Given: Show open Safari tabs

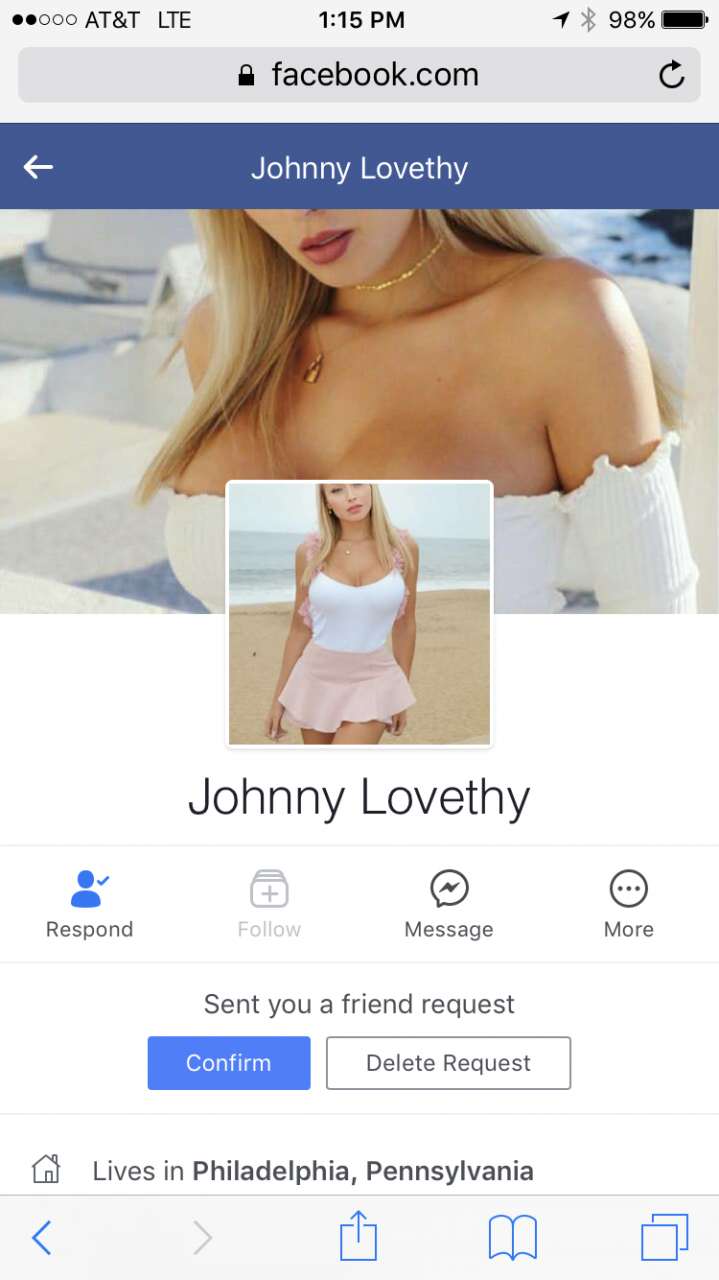Looking at the screenshot, I should (664, 1238).
